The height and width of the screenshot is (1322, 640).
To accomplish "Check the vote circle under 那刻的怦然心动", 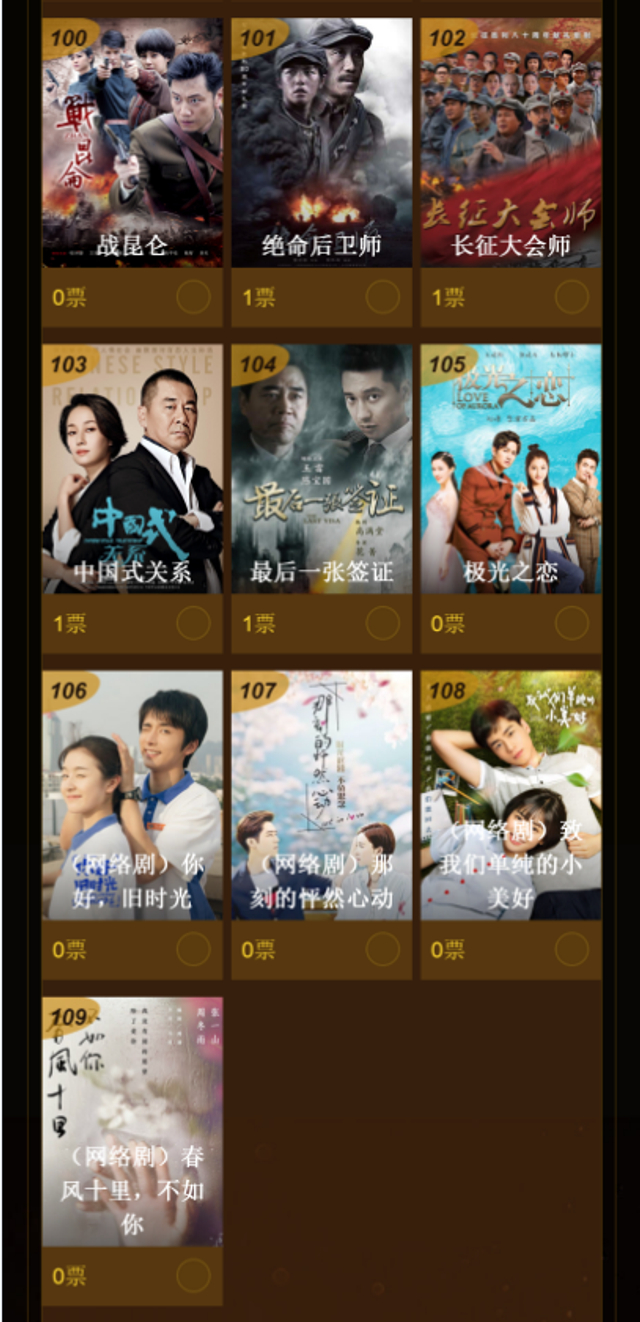I will pyautogui.click(x=382, y=949).
